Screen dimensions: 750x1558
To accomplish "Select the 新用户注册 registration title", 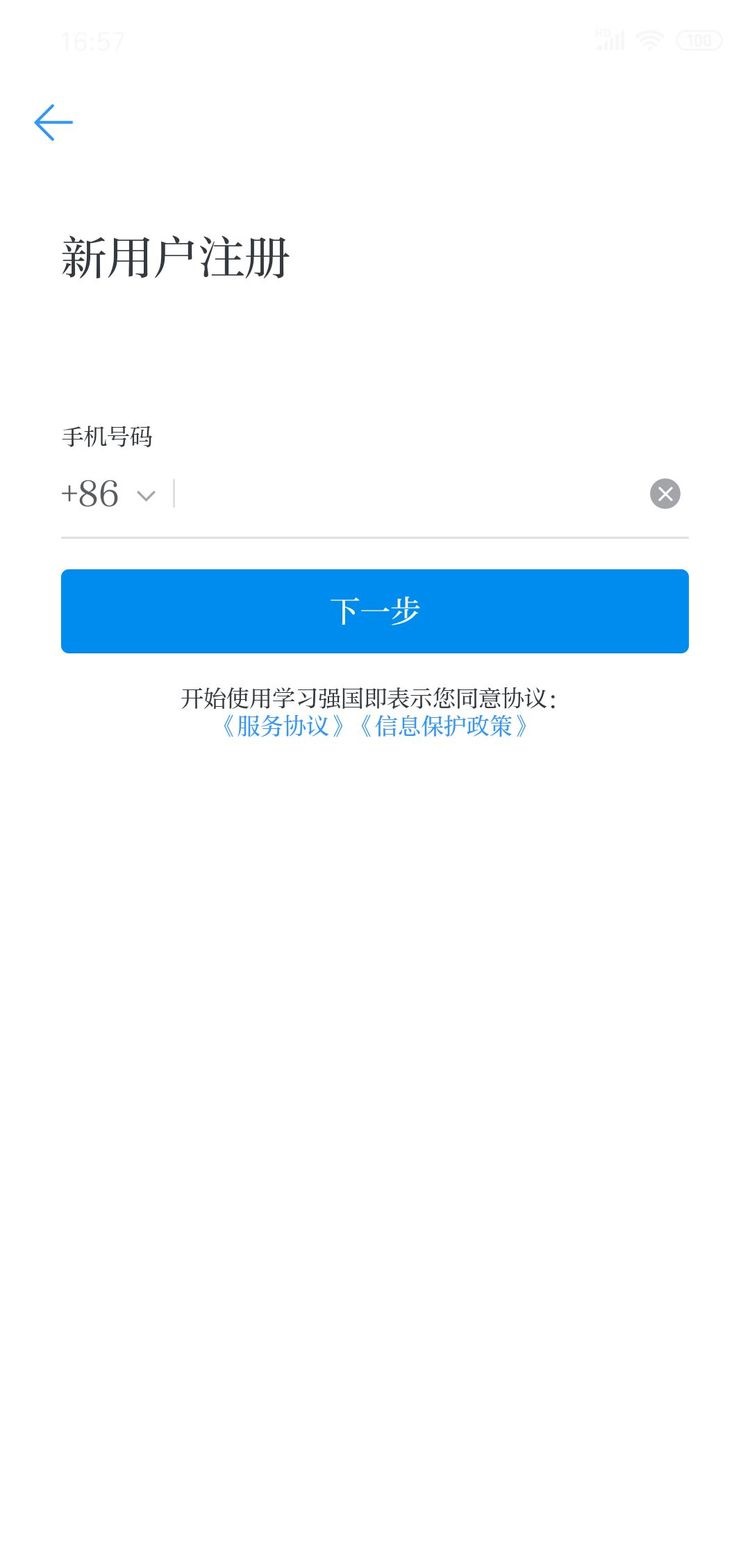I will click(175, 257).
